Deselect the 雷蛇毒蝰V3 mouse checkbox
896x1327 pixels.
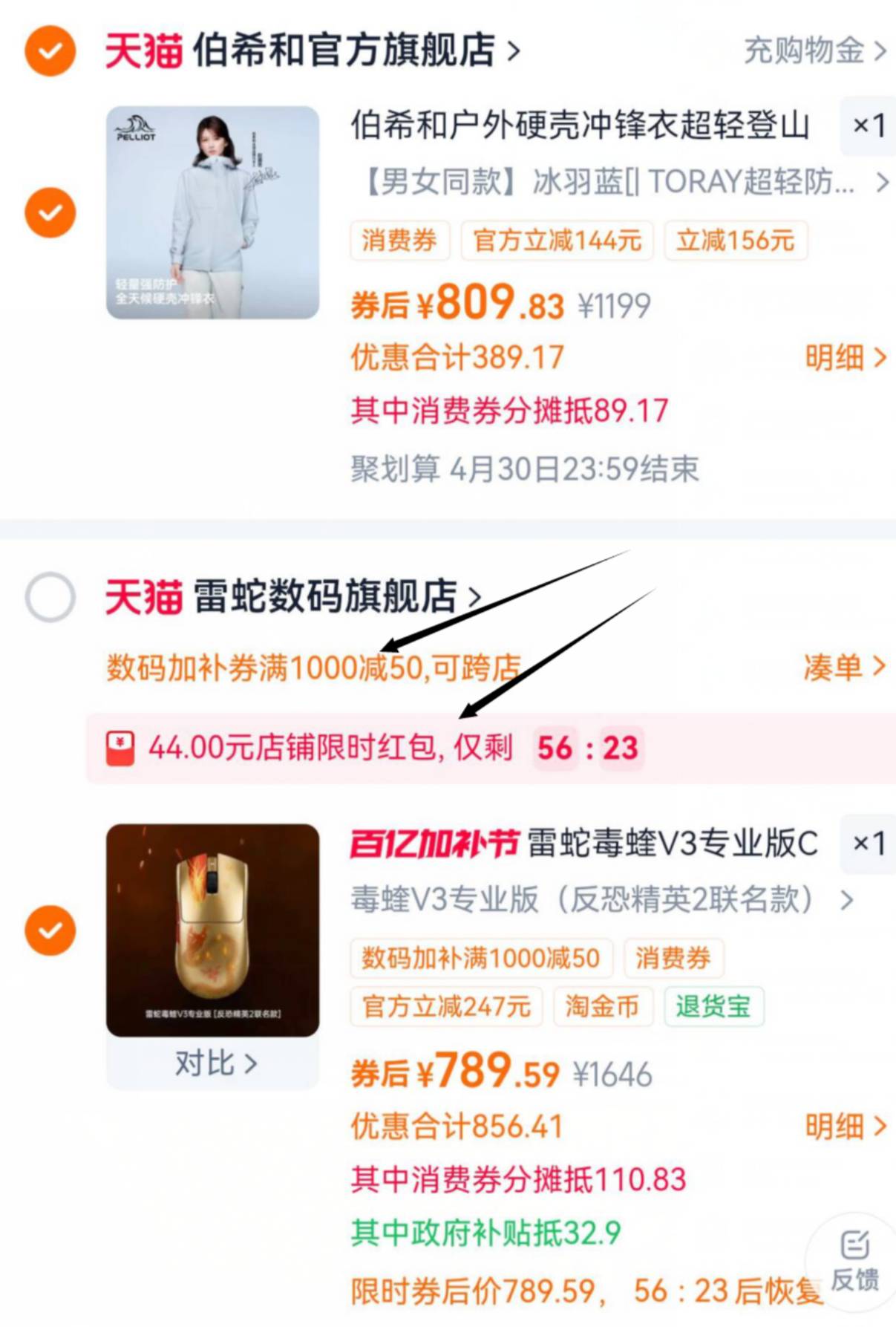point(50,930)
